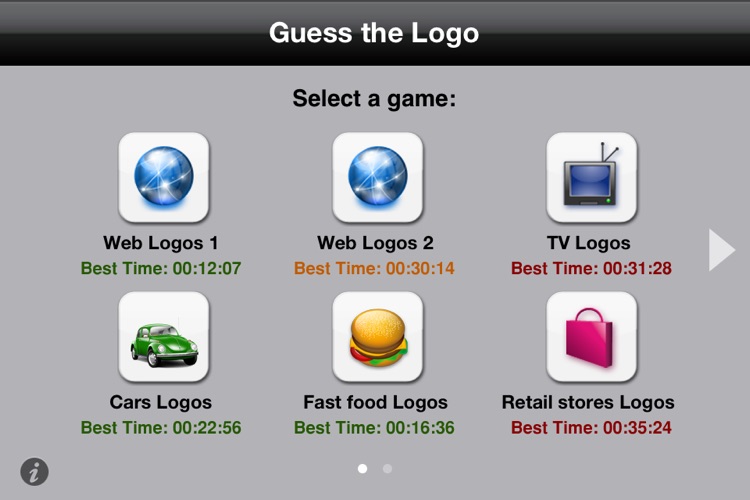Play the TV Logos game

point(591,178)
